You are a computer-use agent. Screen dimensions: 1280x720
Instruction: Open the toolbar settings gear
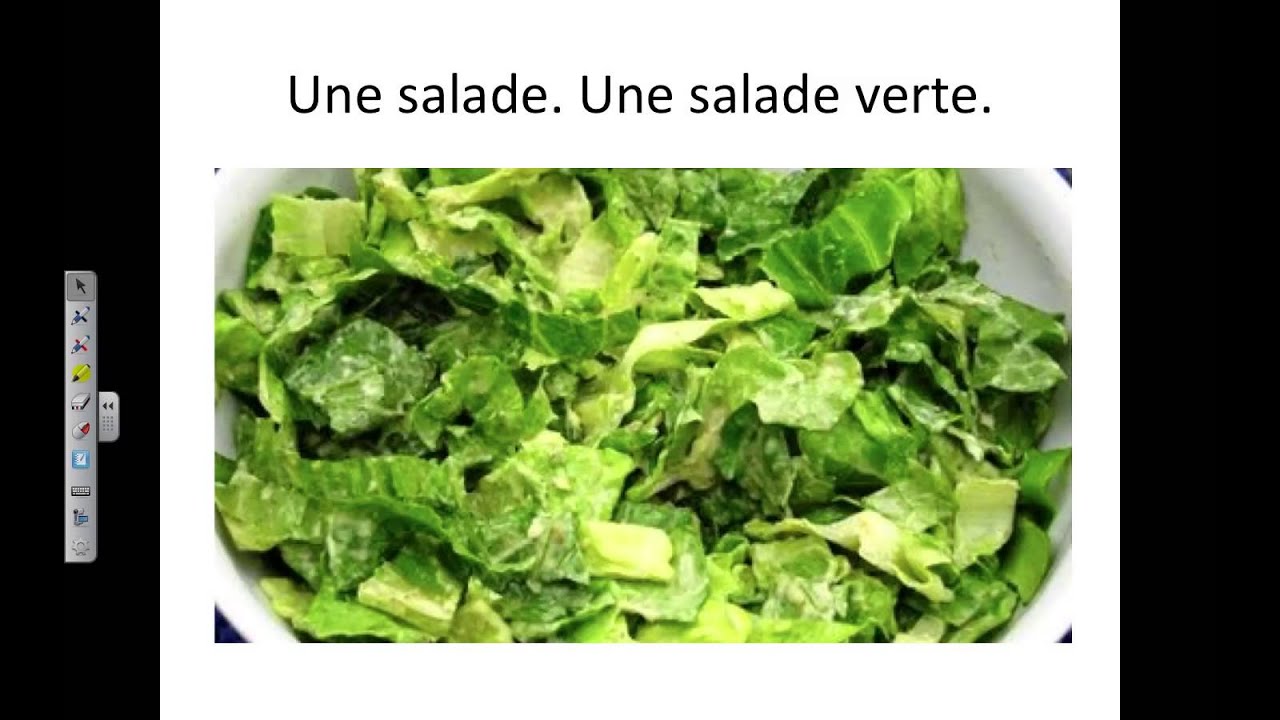[x=81, y=547]
